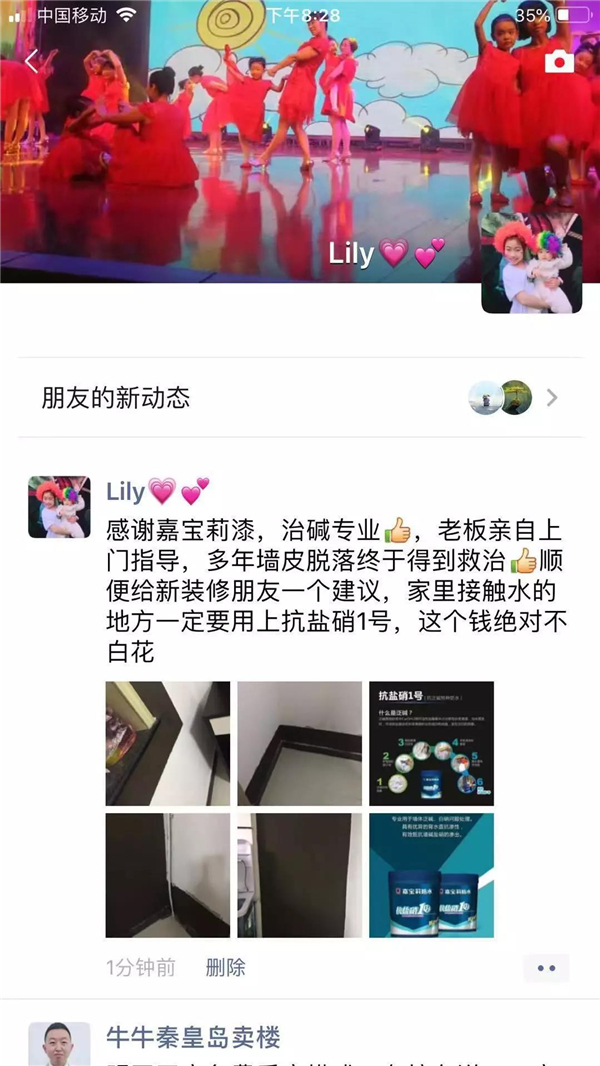
Task: Open the first photo in Lily's post
Action: pyautogui.click(x=168, y=743)
